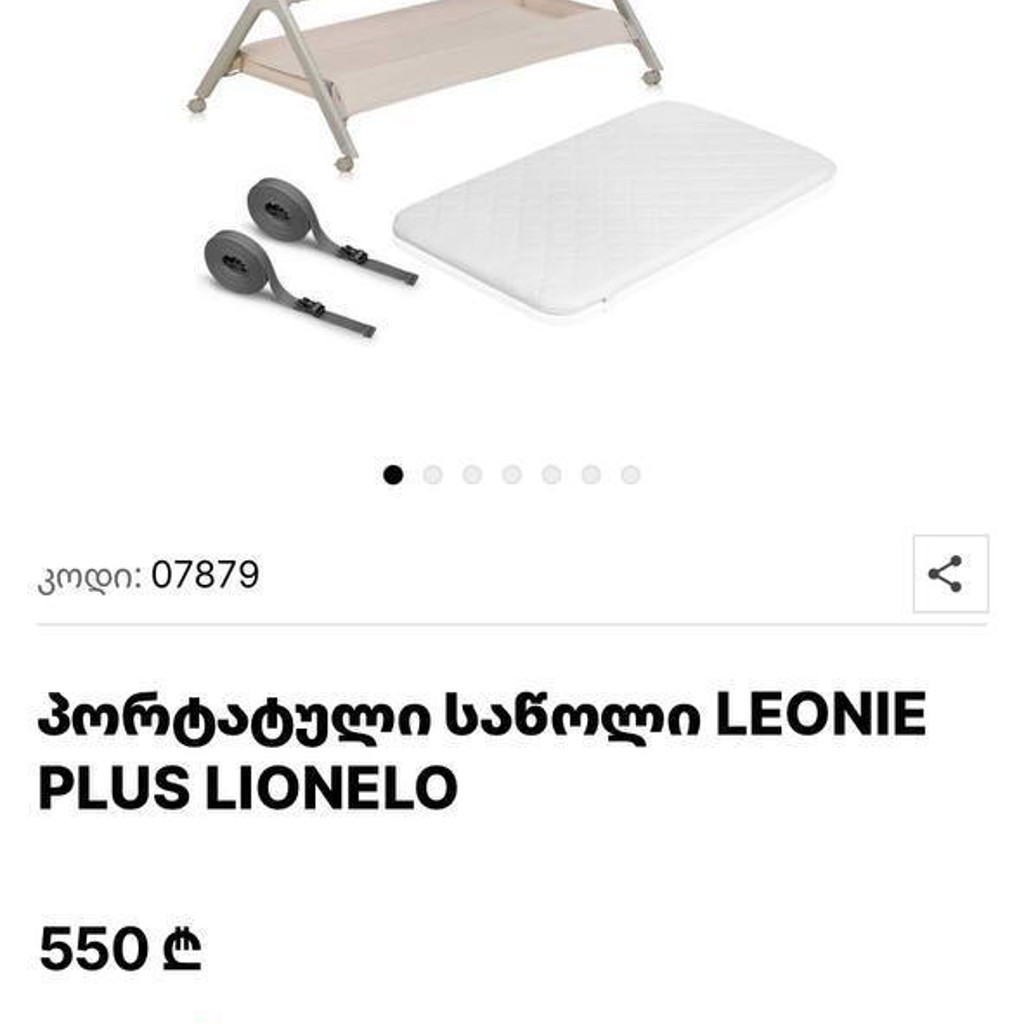
Task: Share this product via the share icon
Action: [950, 573]
